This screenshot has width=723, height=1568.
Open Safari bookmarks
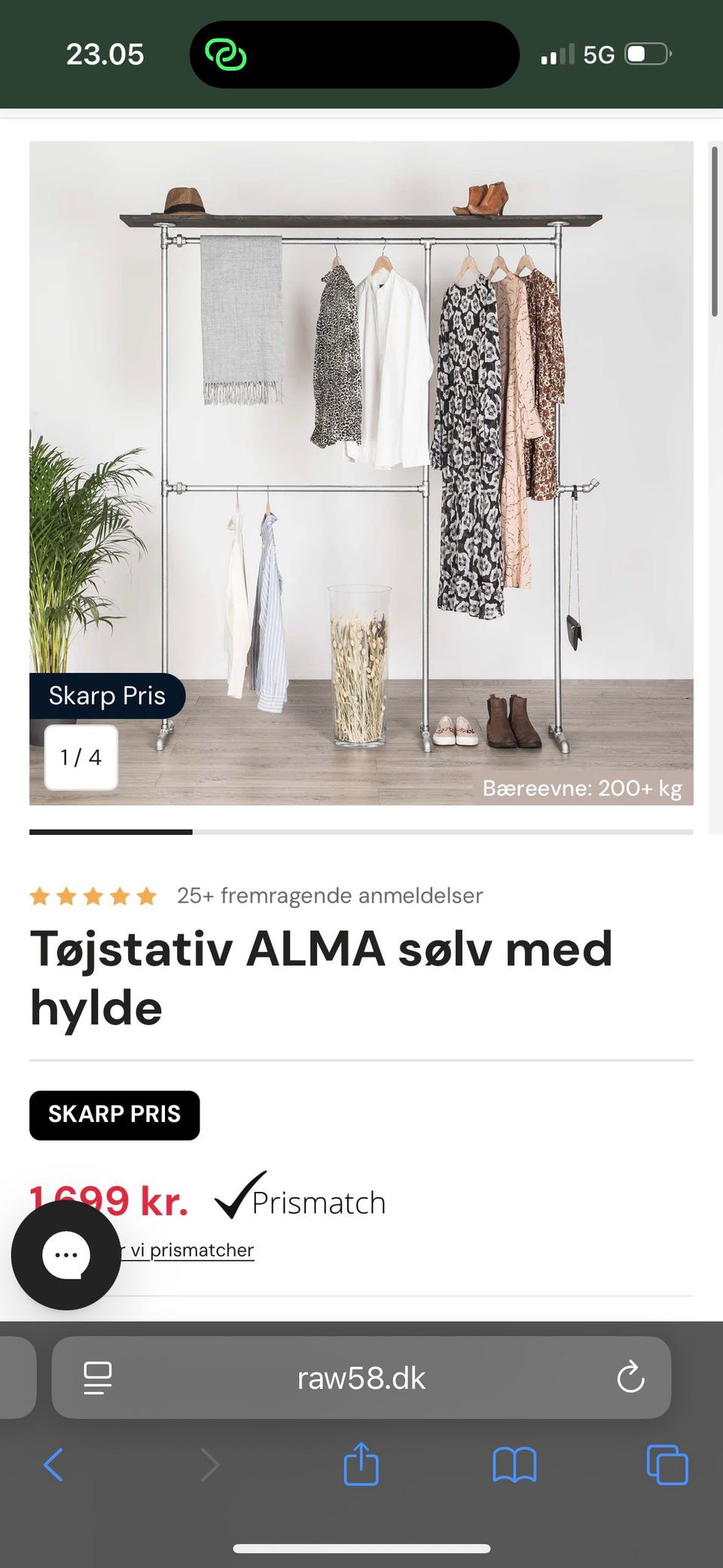[x=515, y=1465]
